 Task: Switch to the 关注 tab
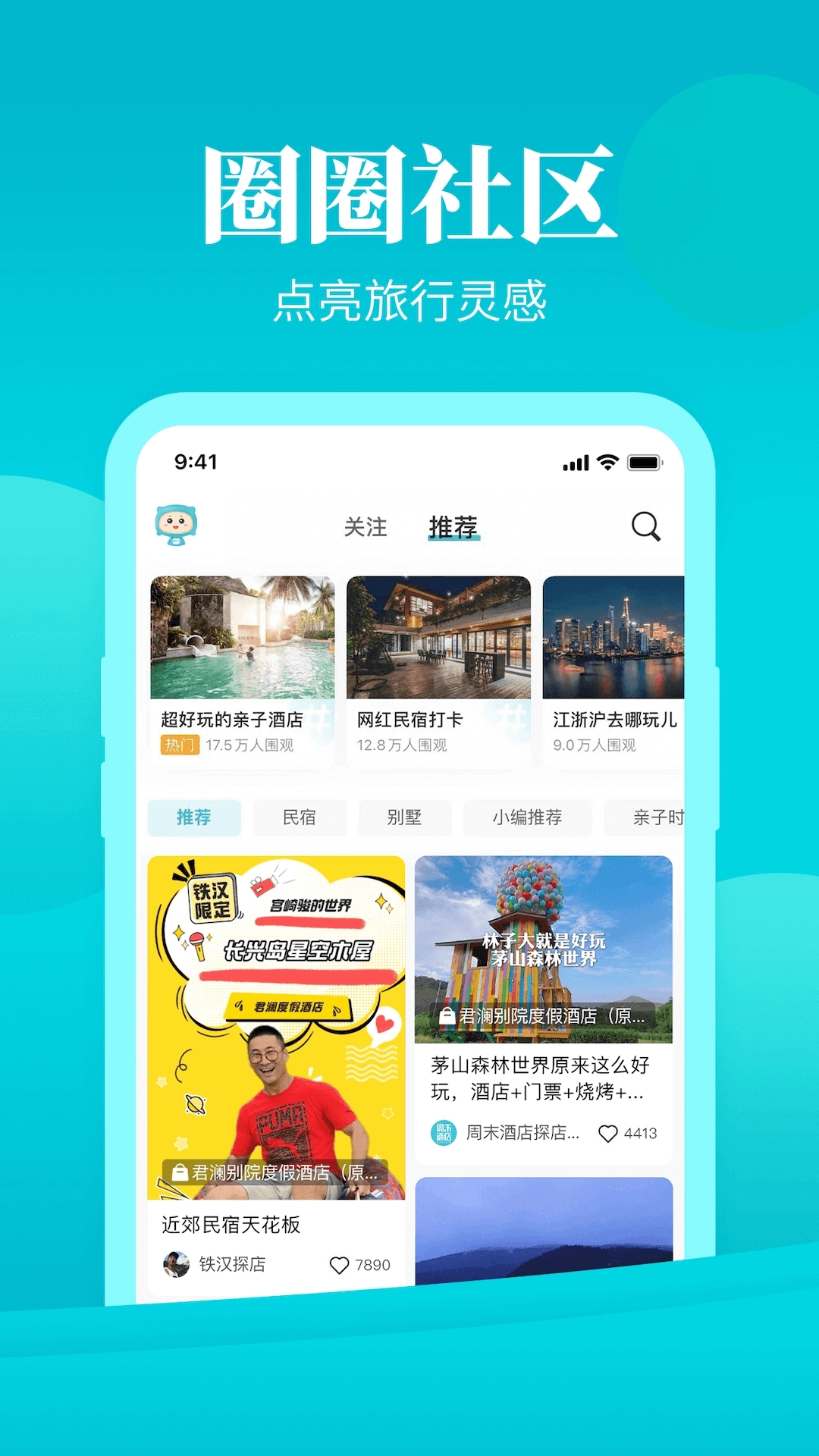coord(365,526)
